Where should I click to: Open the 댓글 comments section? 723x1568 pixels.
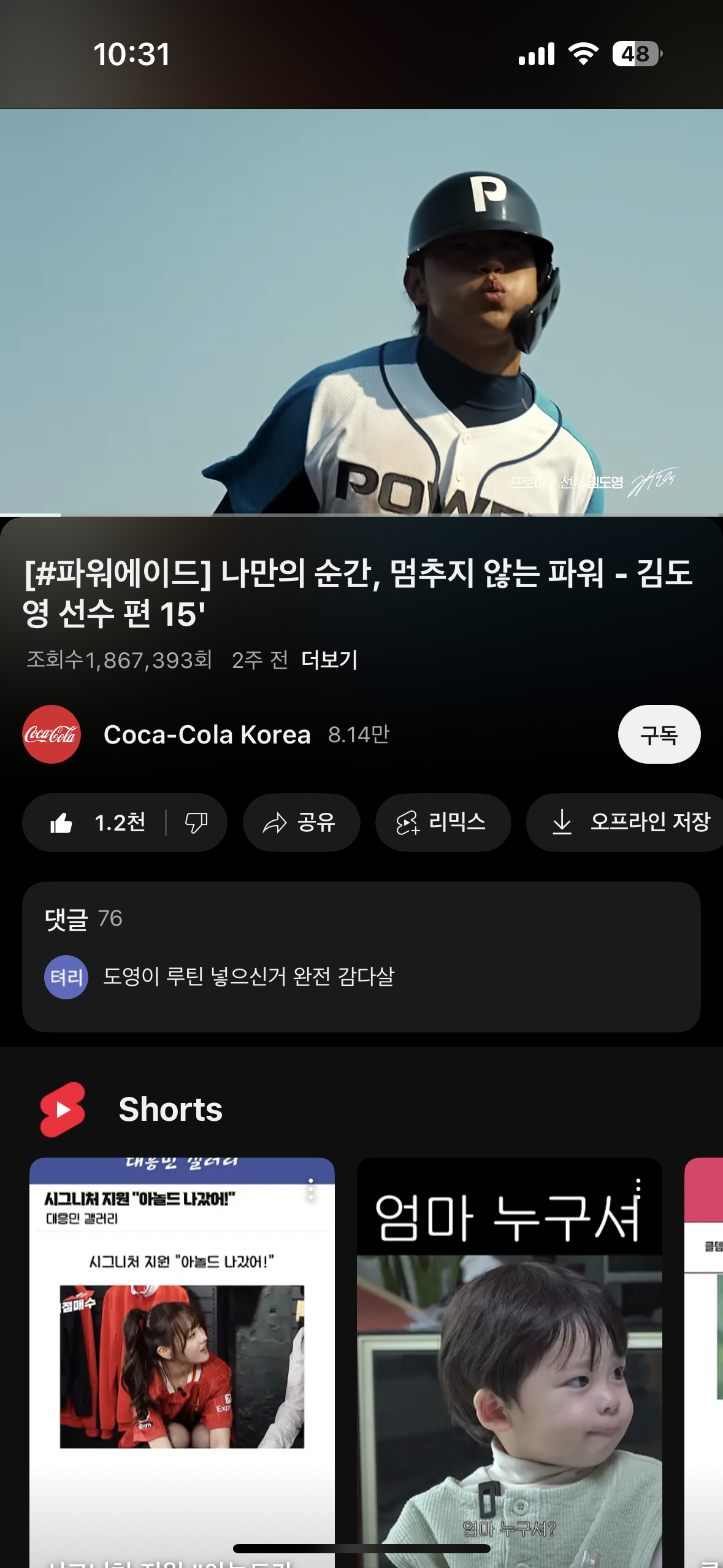coord(361,956)
